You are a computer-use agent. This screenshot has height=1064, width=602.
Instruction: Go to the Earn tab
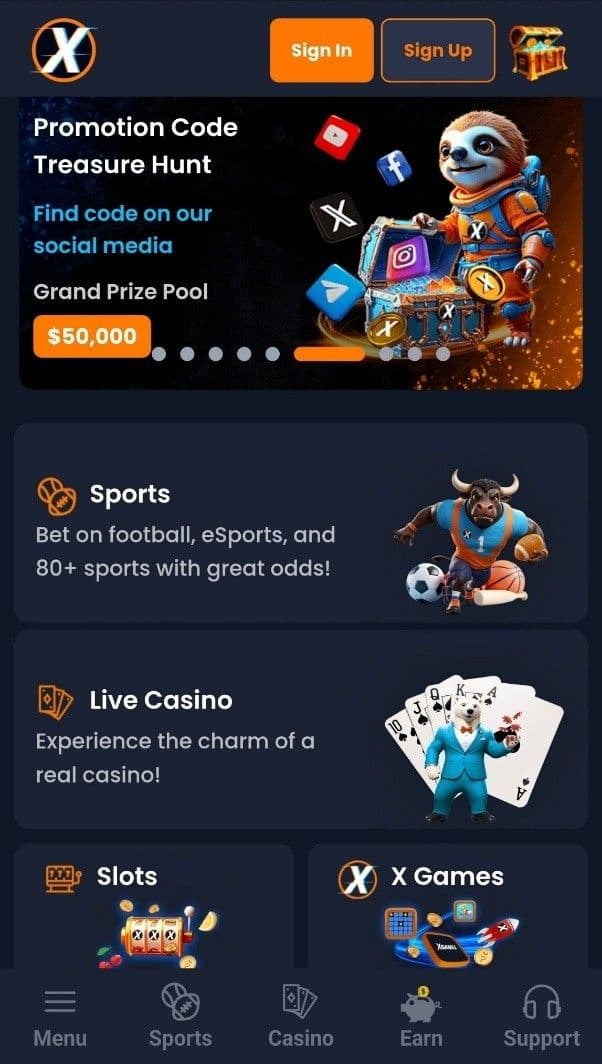tap(421, 1017)
